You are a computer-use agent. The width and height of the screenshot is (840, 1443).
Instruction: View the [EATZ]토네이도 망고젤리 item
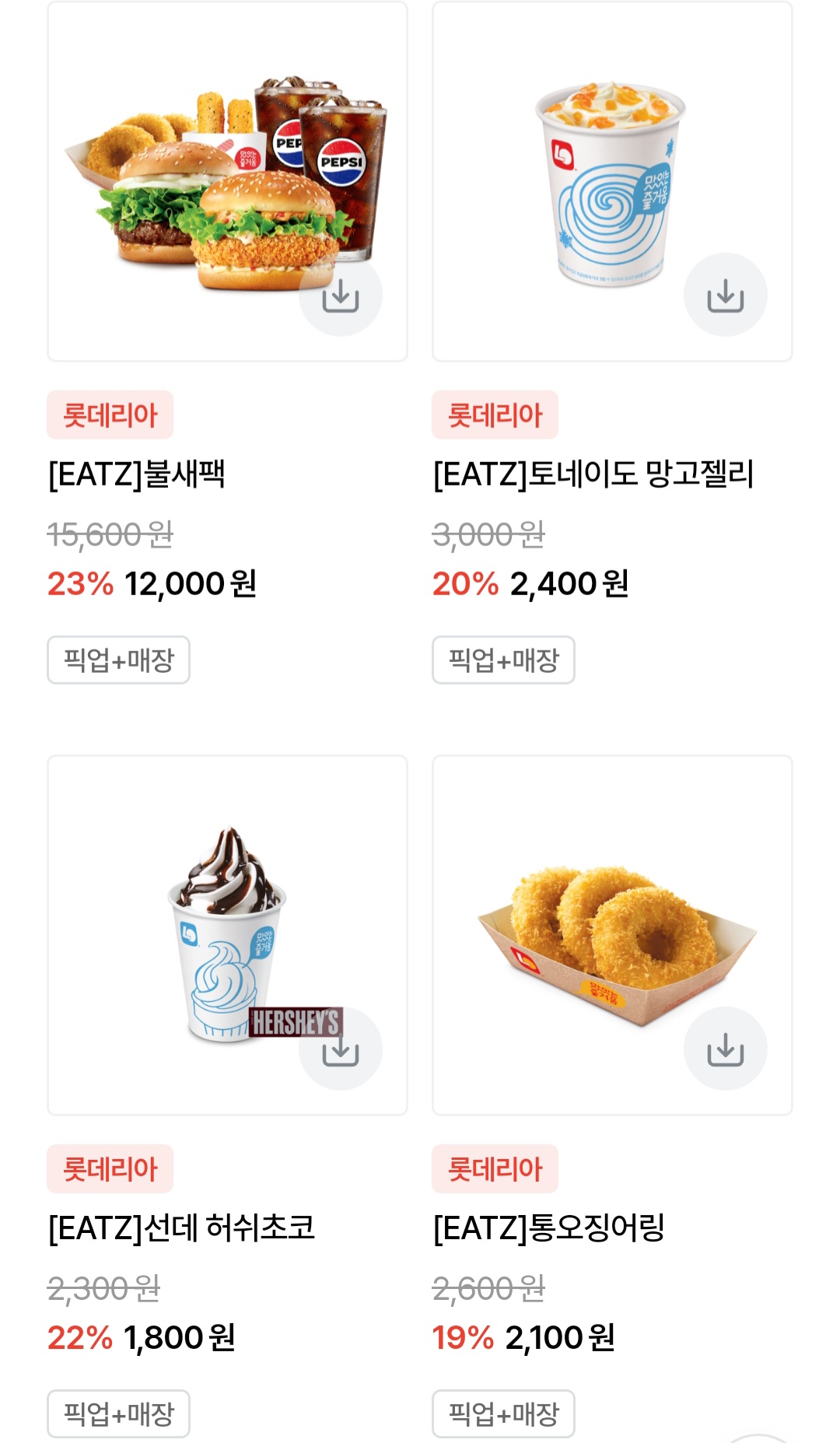593,475
